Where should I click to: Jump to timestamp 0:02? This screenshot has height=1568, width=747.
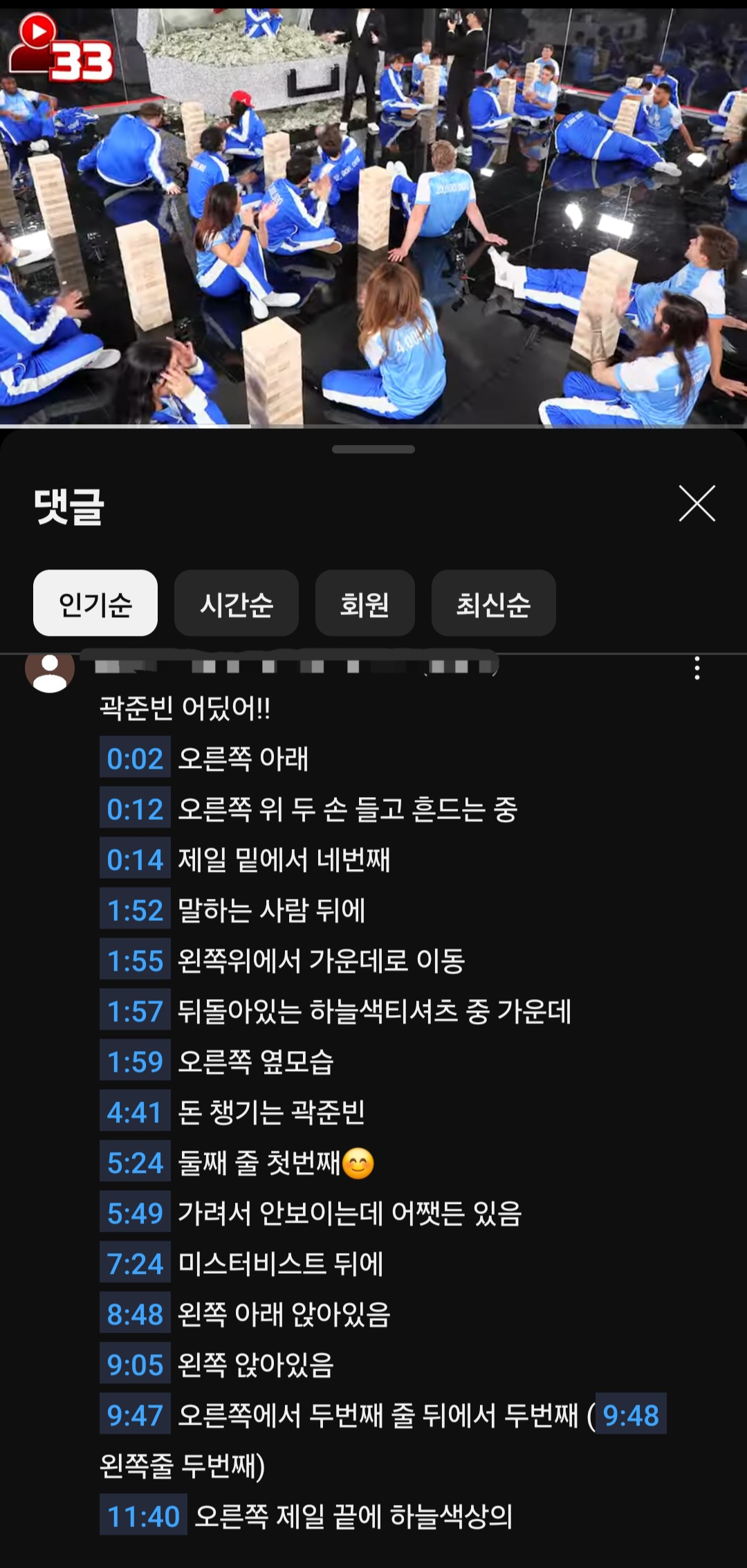pyautogui.click(x=135, y=759)
